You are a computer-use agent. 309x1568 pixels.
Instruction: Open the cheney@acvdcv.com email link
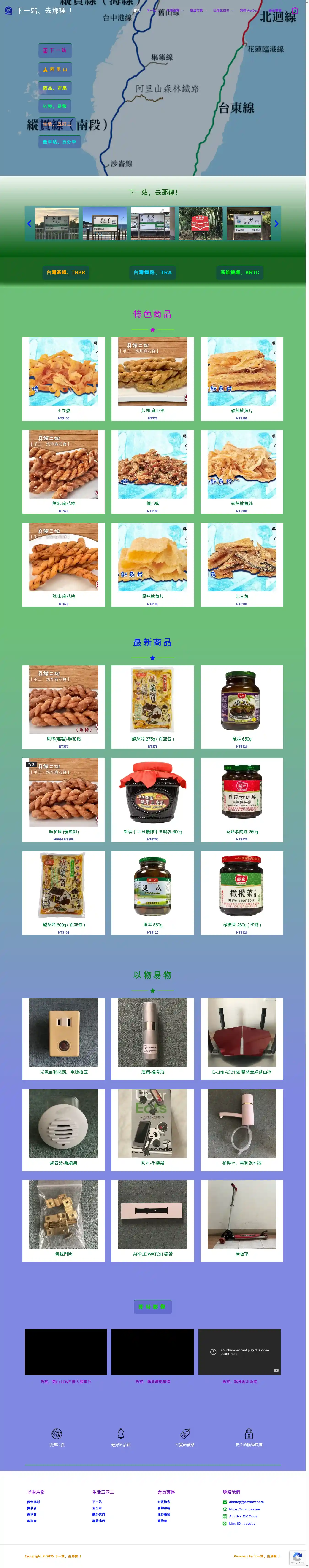246,1502
